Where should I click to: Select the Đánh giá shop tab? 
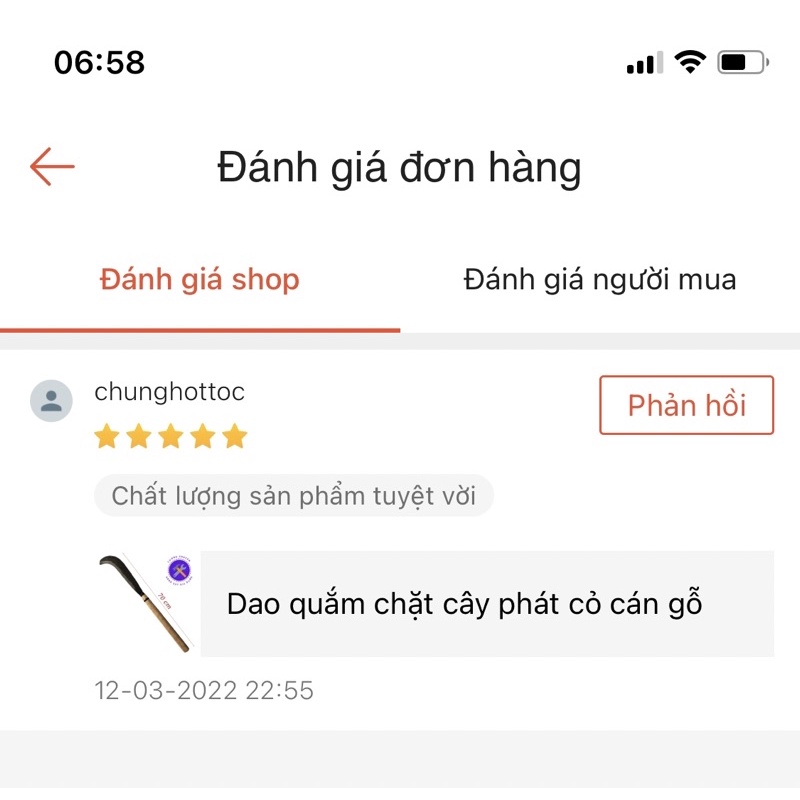[x=200, y=280]
